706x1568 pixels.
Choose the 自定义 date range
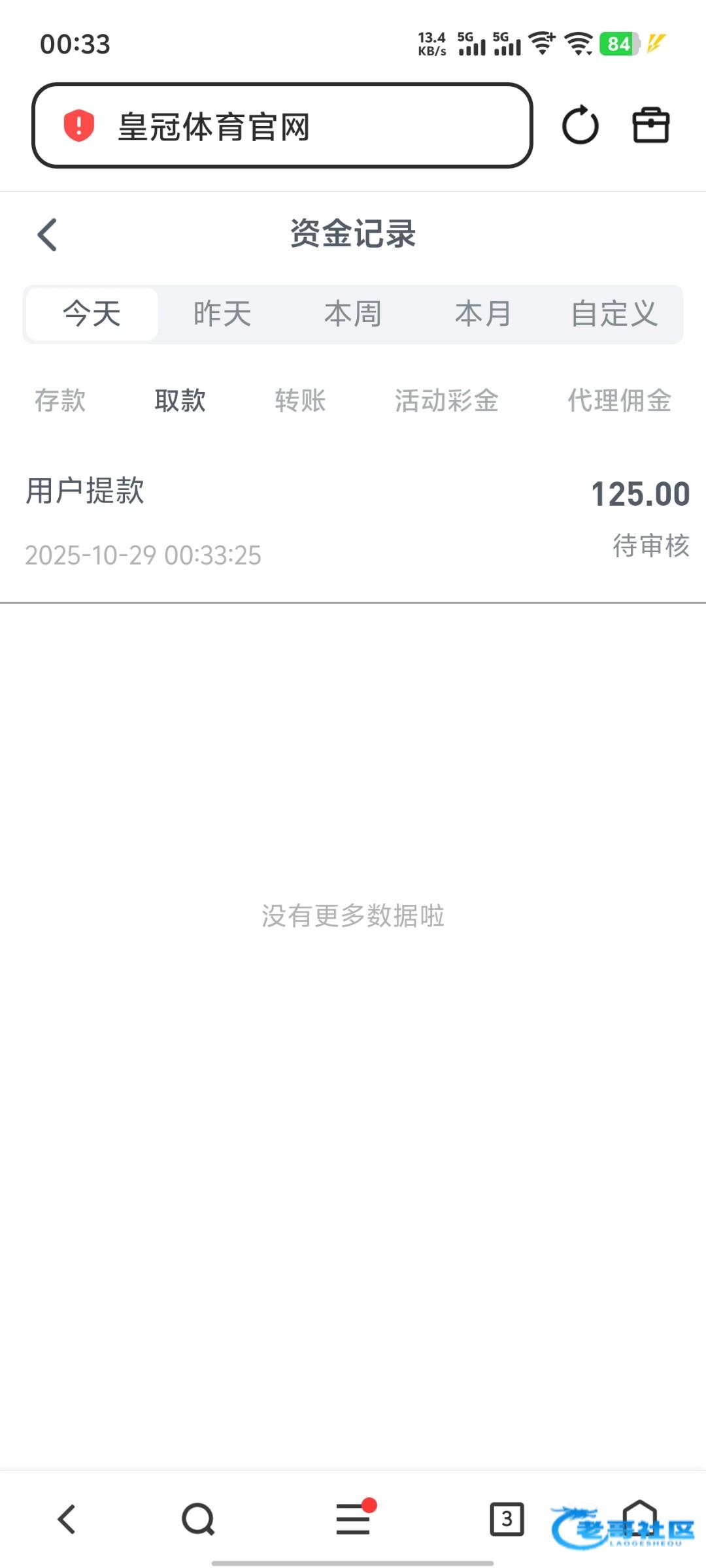[x=614, y=314]
